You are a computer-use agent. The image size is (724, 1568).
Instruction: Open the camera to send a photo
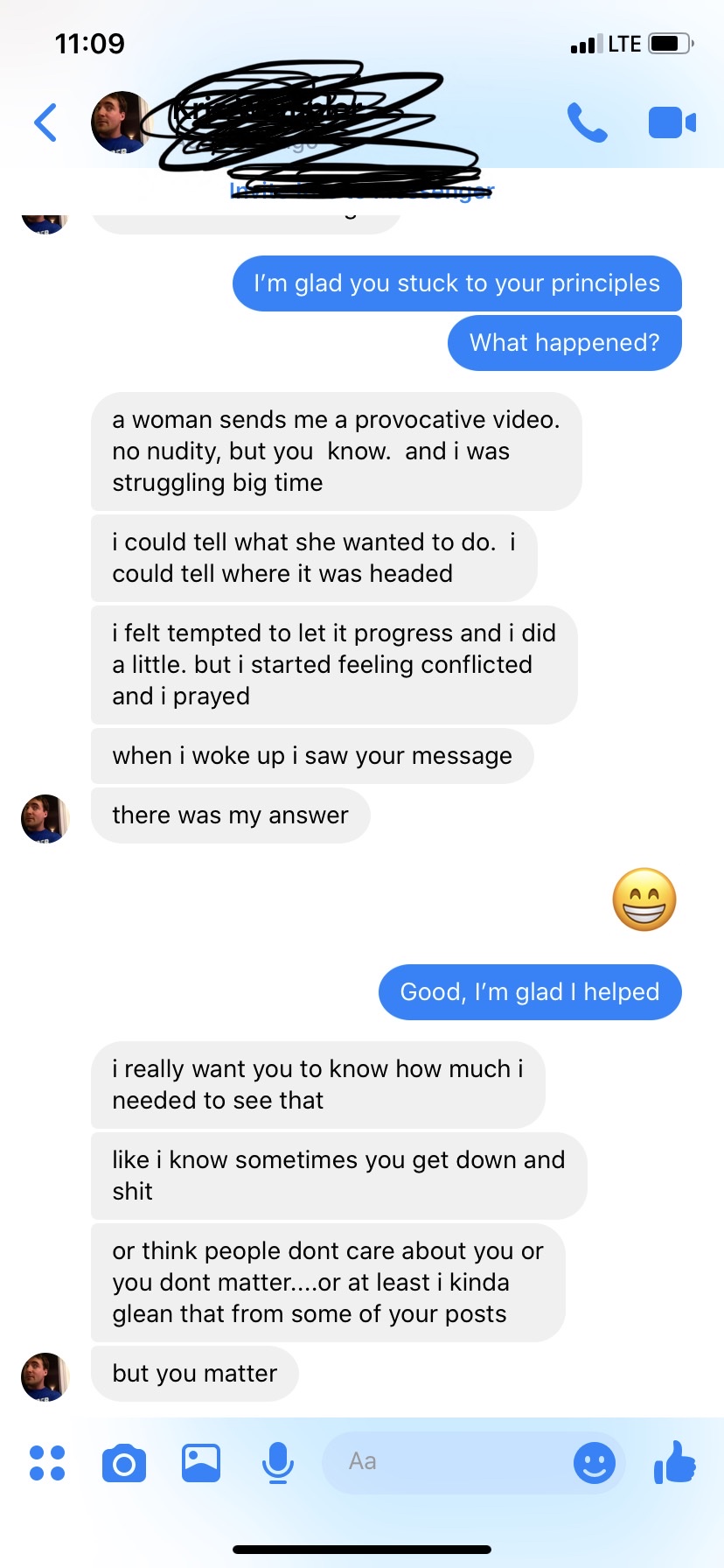coord(123,1461)
